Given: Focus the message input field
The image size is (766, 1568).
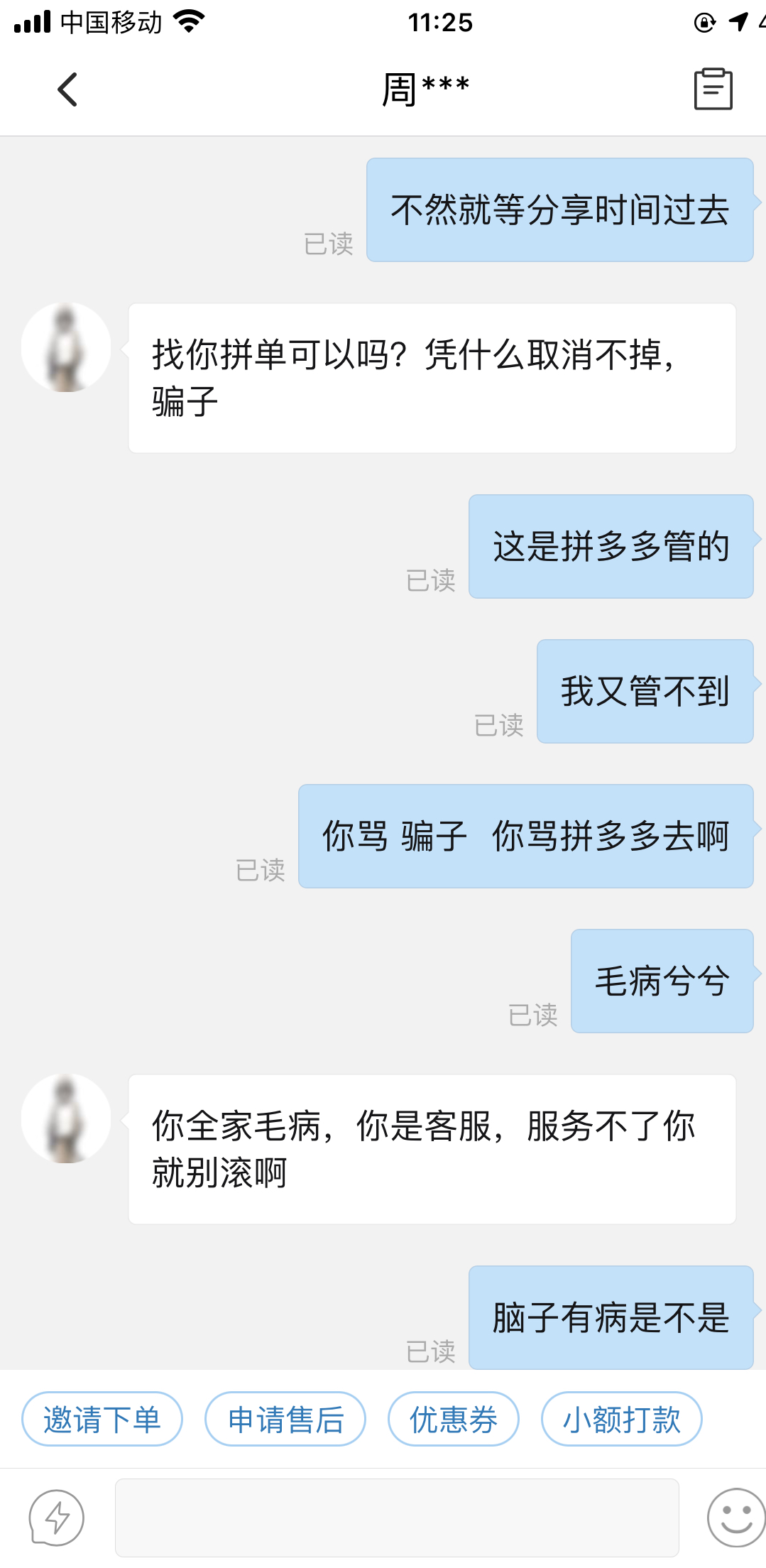Looking at the screenshot, I should point(396,1518).
